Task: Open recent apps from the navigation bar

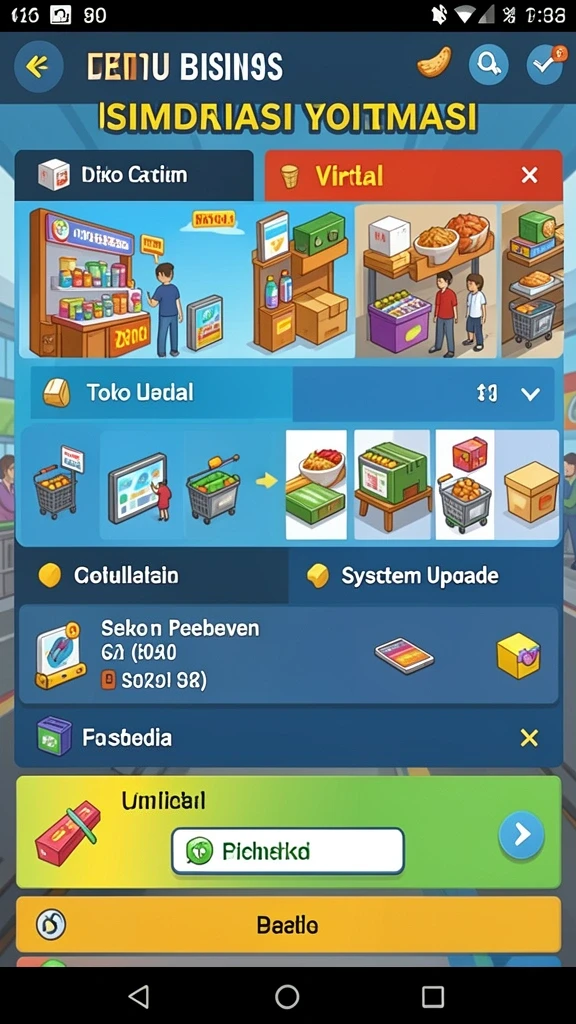Action: point(433,997)
